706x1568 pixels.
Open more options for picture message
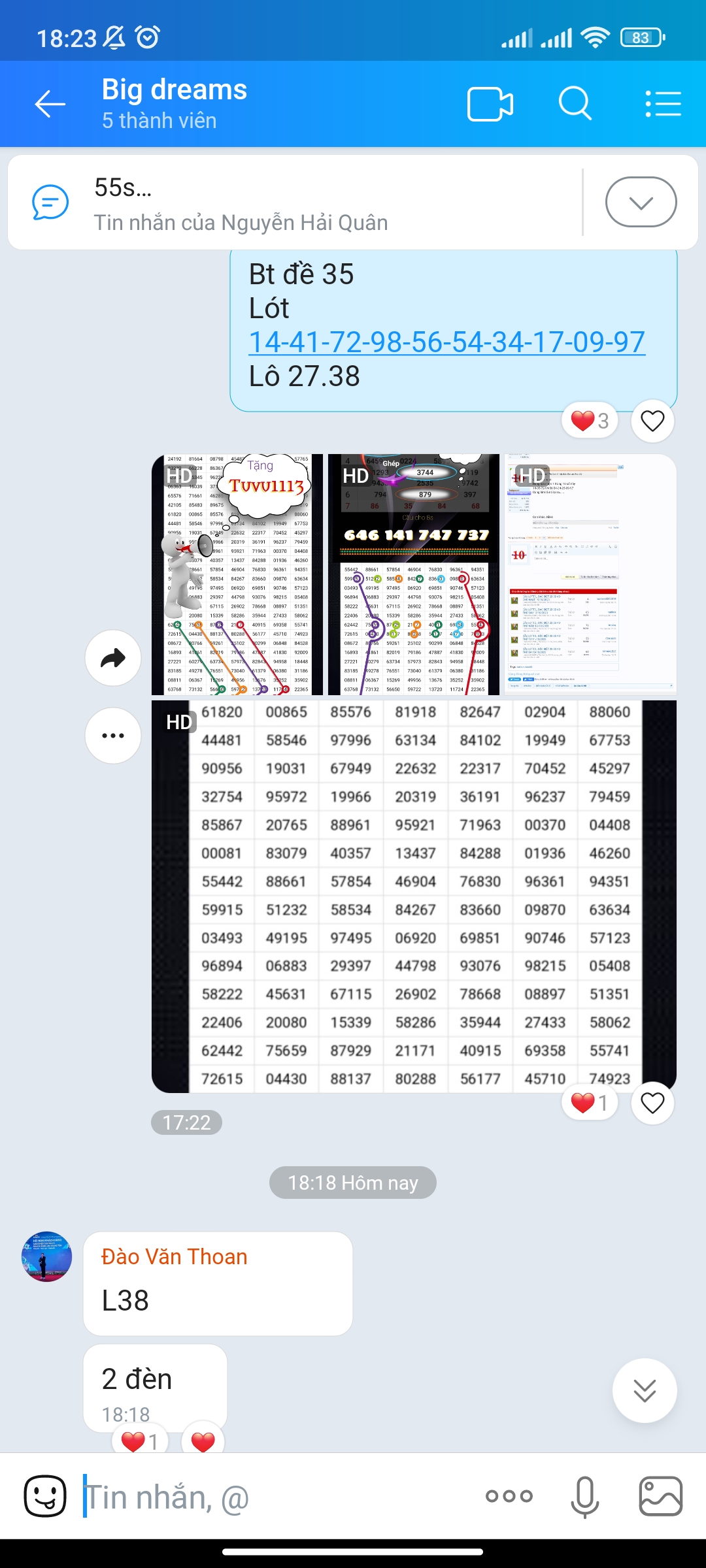113,736
